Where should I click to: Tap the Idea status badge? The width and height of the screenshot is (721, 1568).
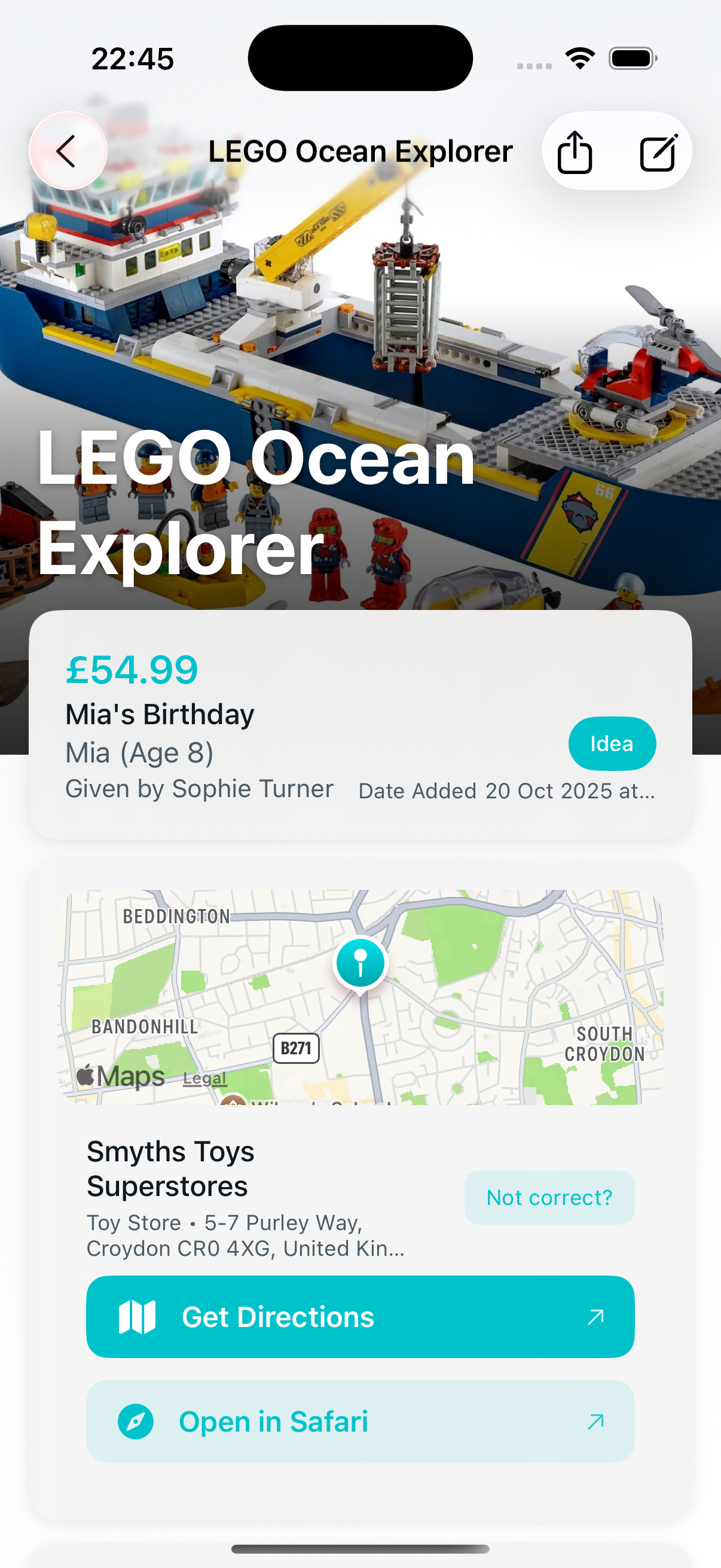point(612,743)
